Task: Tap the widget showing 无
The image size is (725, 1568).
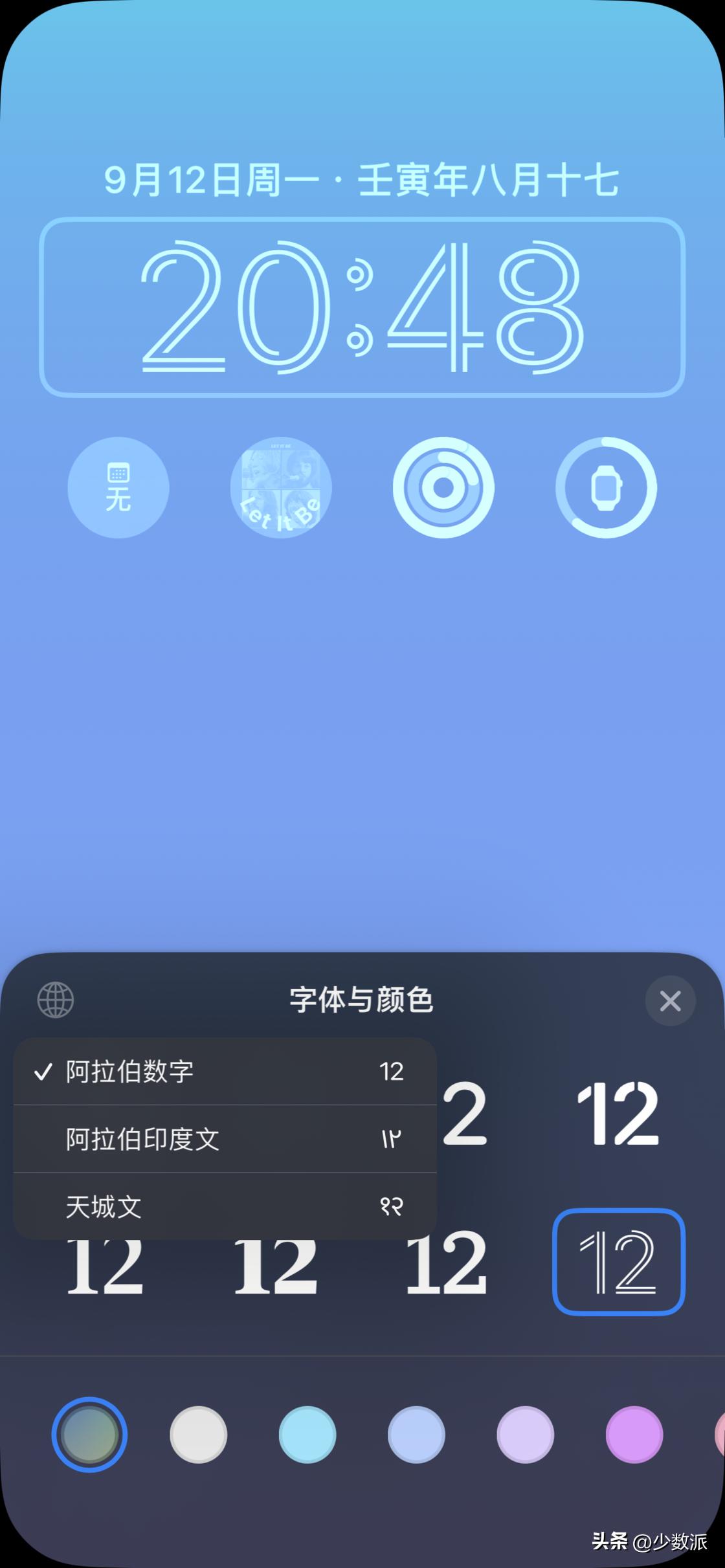Action: pos(118,489)
